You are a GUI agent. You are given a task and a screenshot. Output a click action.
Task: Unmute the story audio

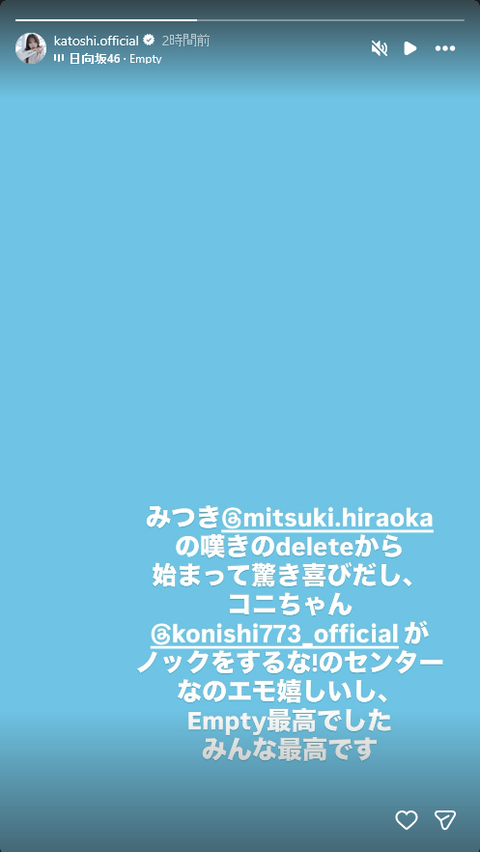379,48
